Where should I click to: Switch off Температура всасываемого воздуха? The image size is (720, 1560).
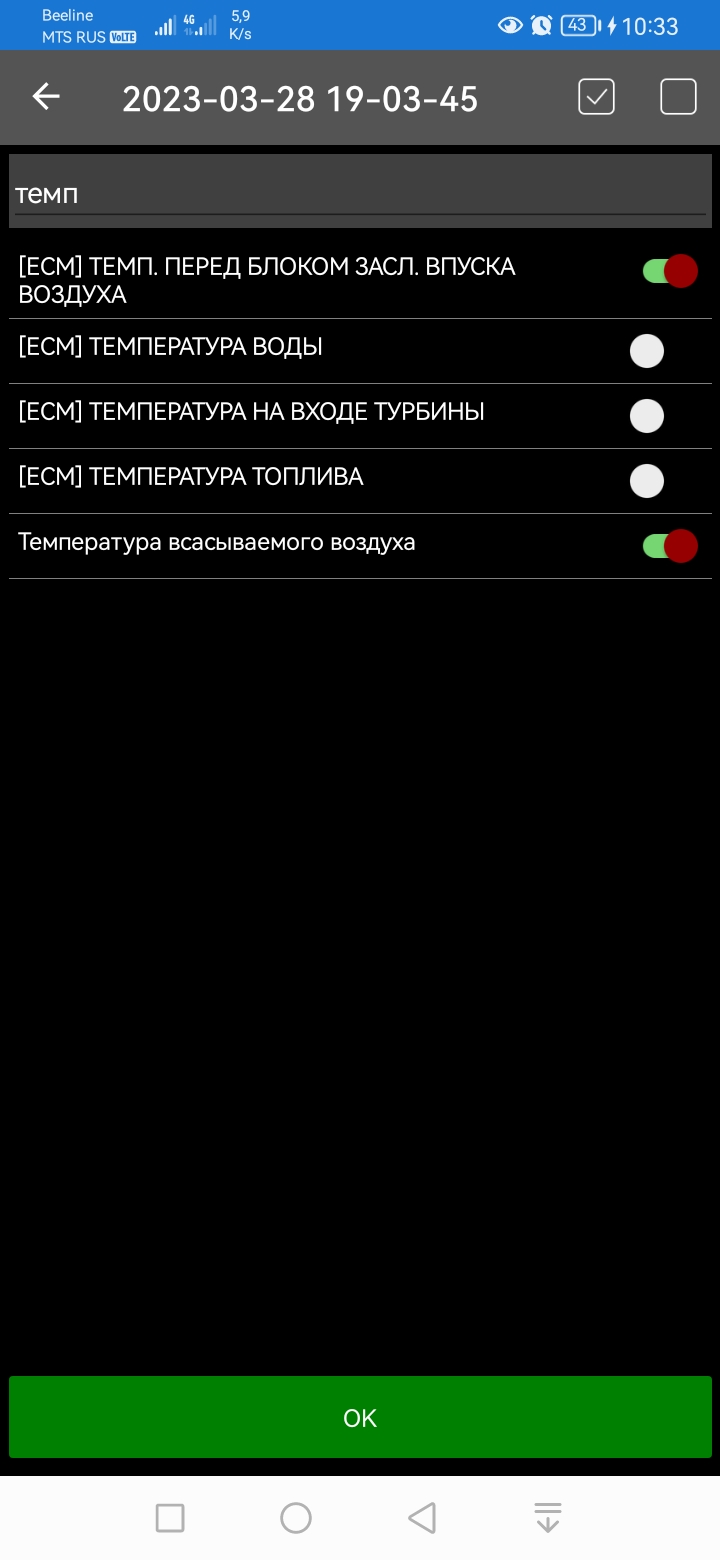(x=669, y=546)
